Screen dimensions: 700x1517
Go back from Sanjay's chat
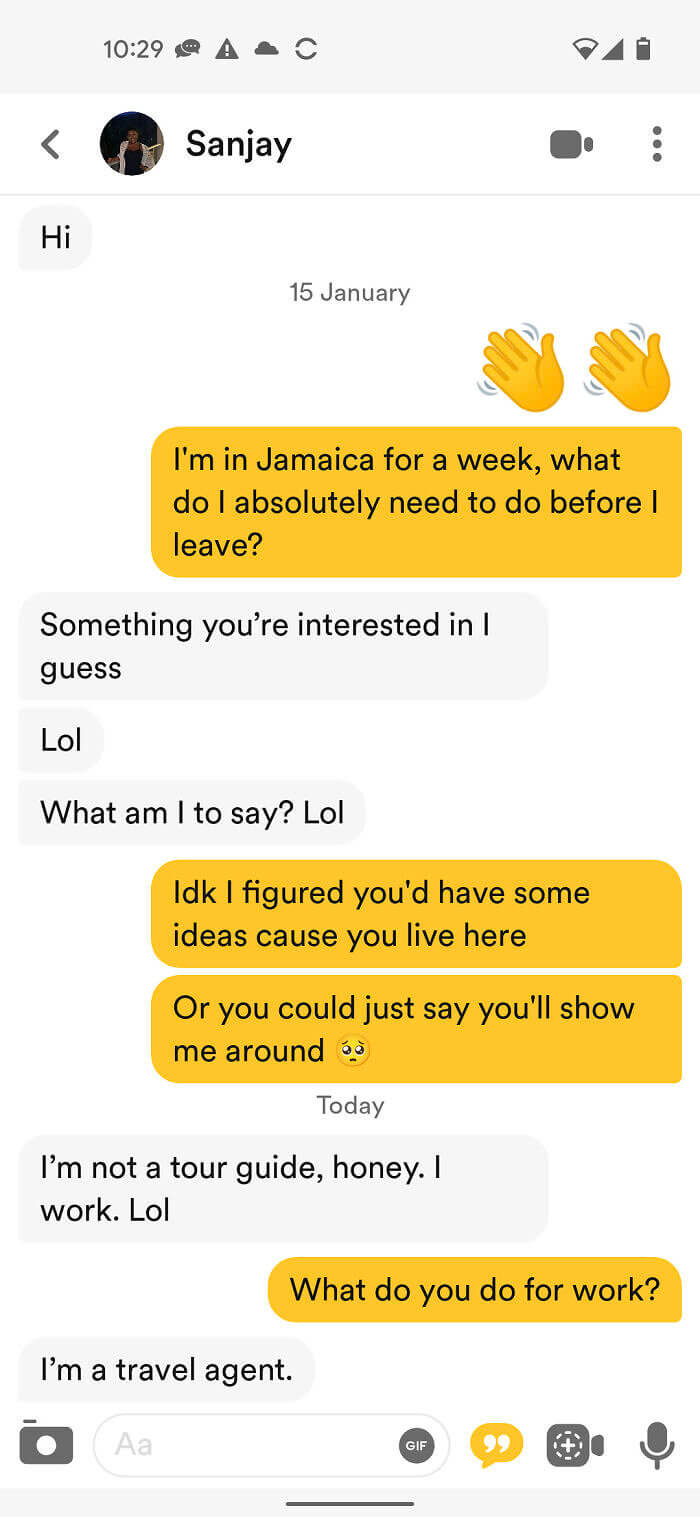pyautogui.click(x=50, y=144)
